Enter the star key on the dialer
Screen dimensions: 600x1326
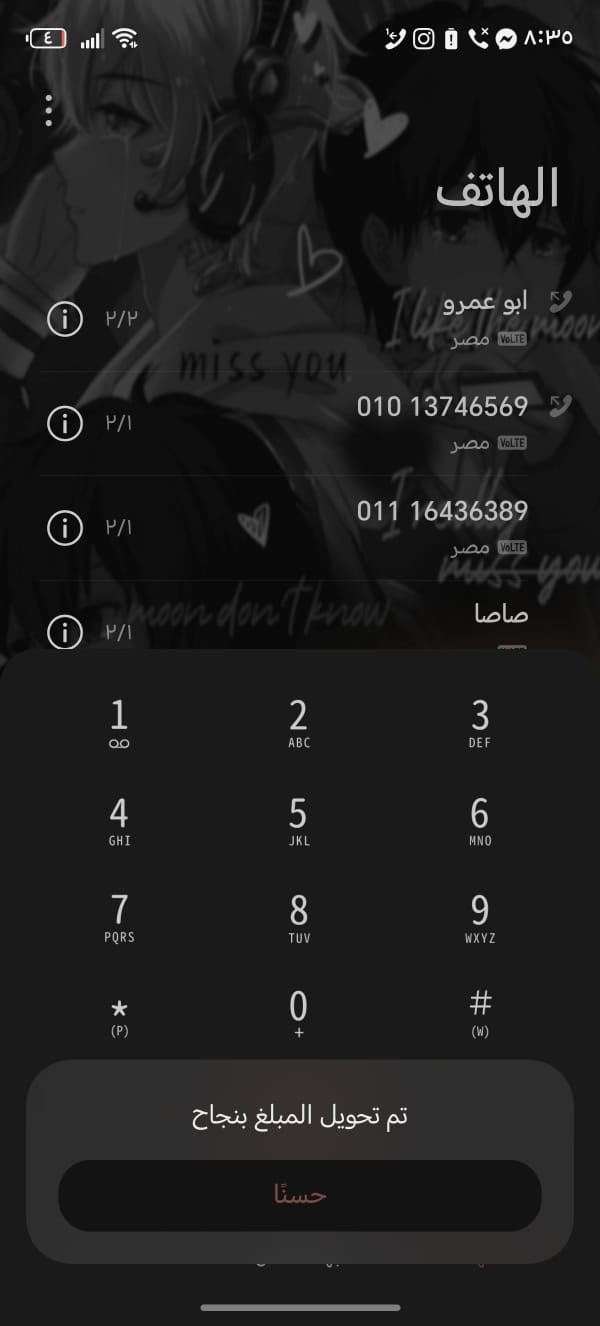[119, 1014]
